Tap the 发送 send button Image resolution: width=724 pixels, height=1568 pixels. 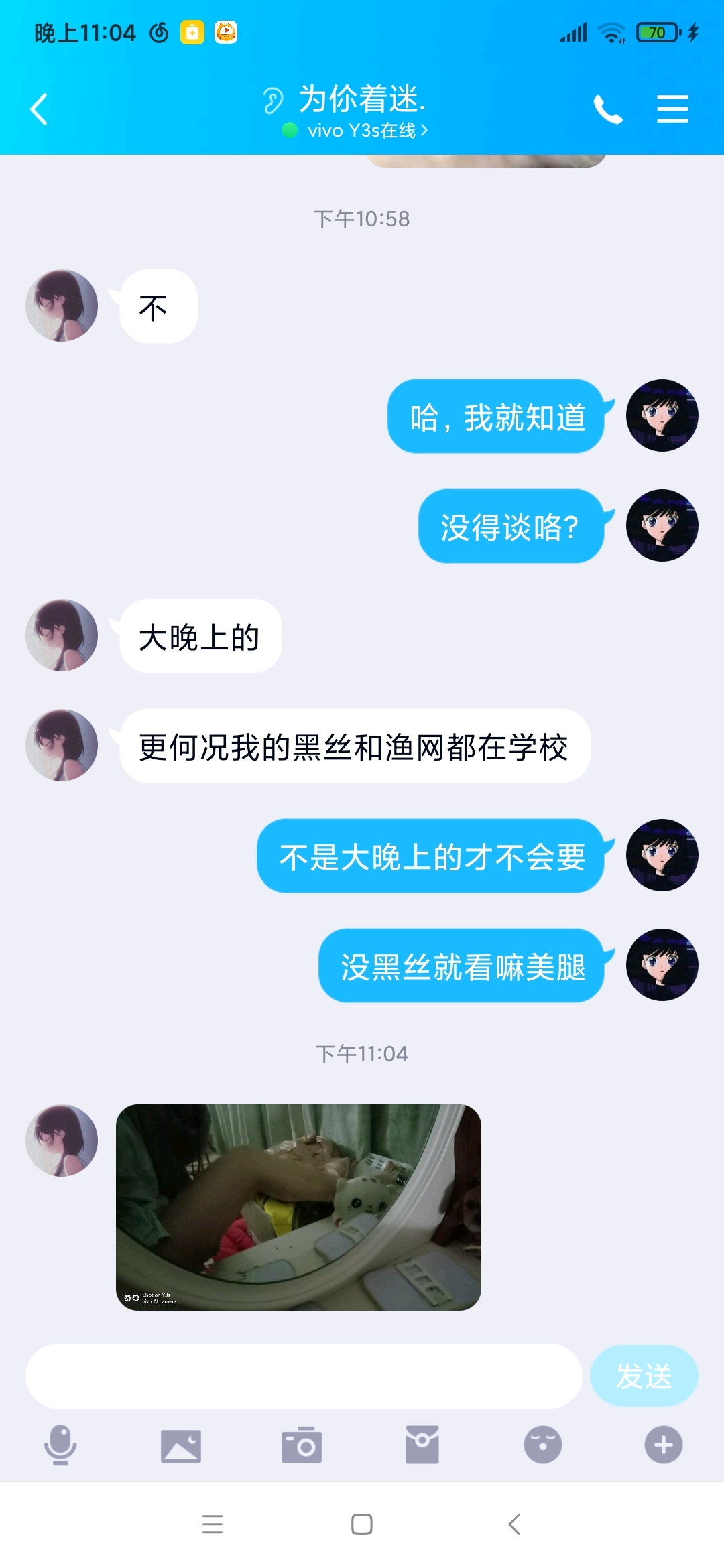[x=644, y=1376]
